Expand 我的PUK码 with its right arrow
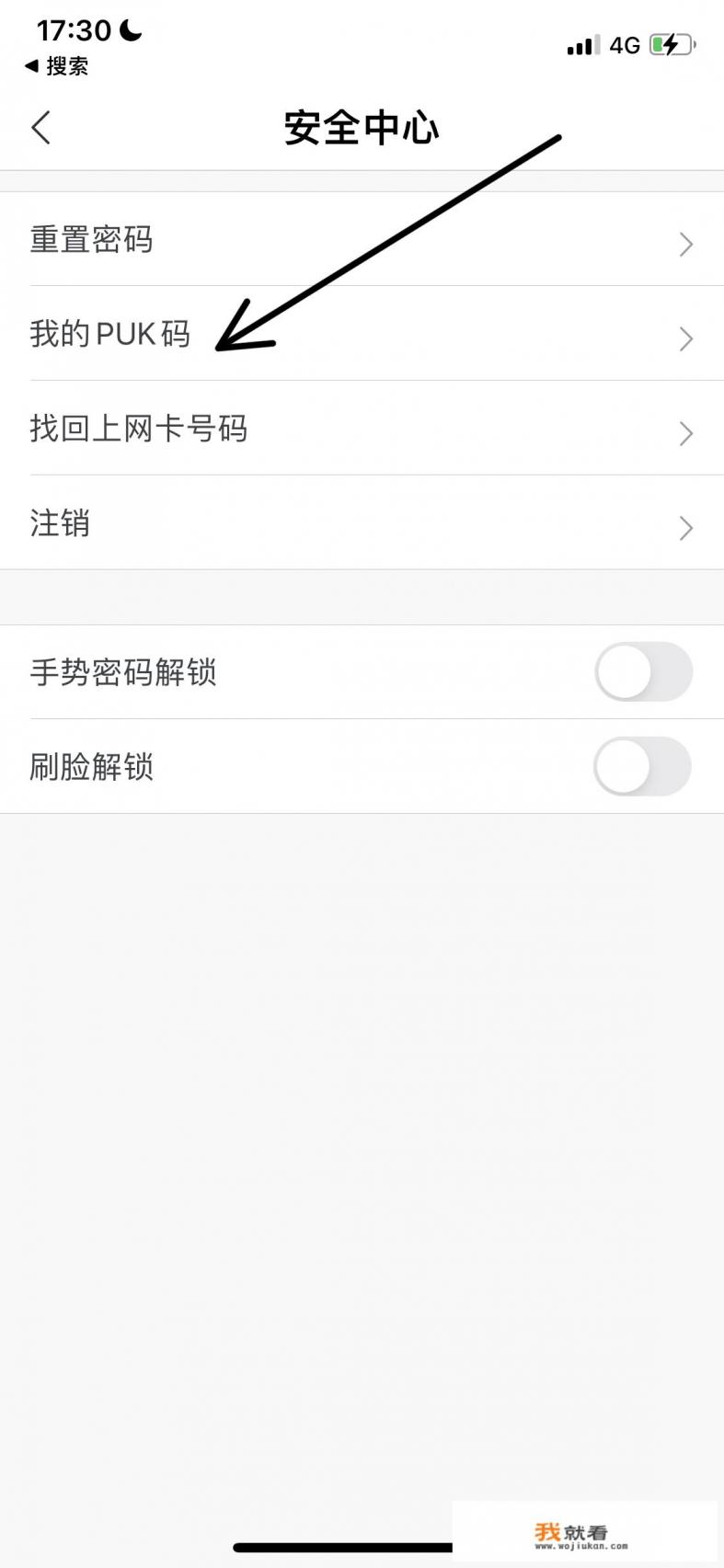The image size is (724, 1568). (x=684, y=338)
